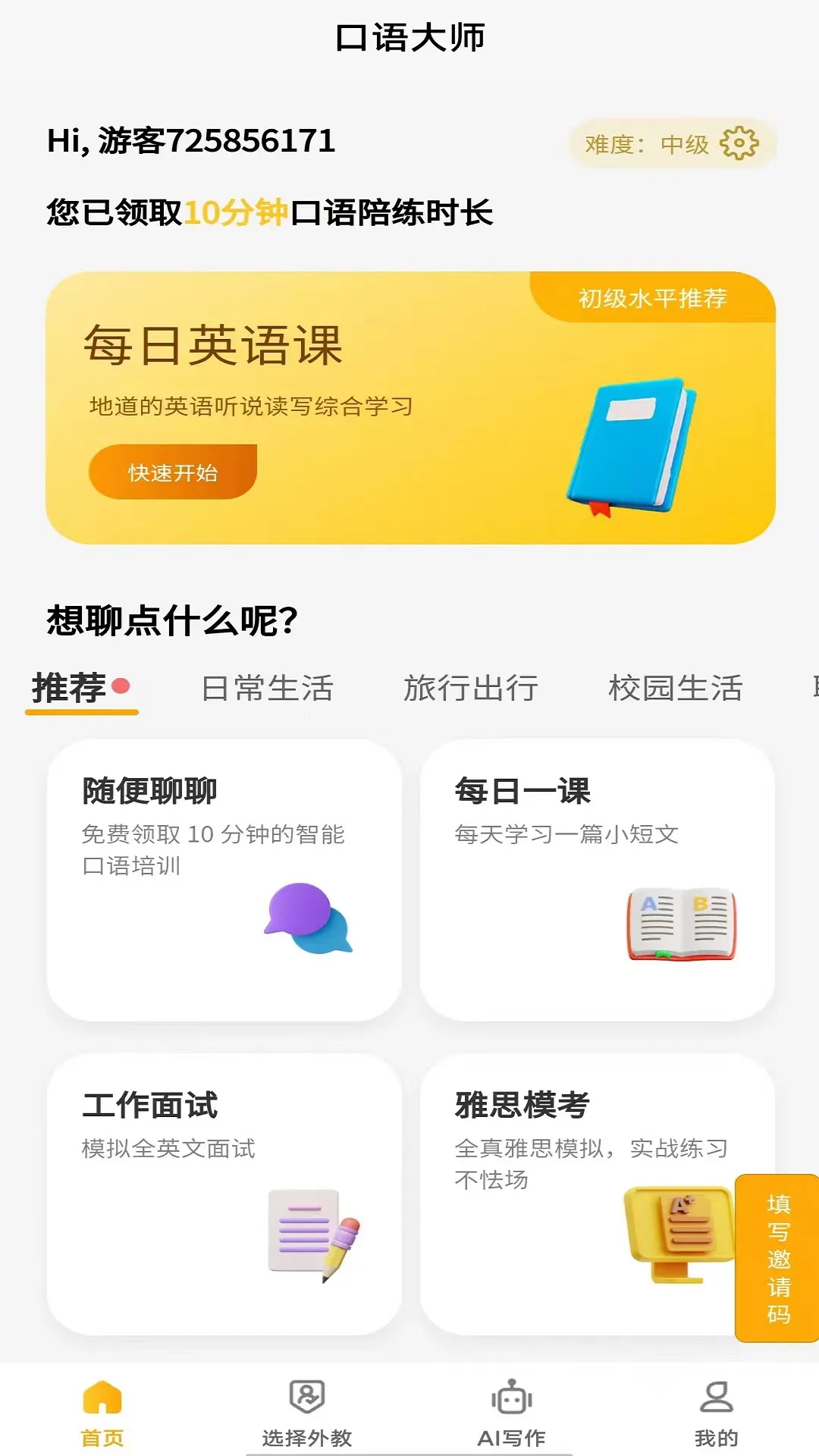Open the 随便聊聊 chat card
Image resolution: width=819 pixels, height=1456 pixels.
point(224,880)
